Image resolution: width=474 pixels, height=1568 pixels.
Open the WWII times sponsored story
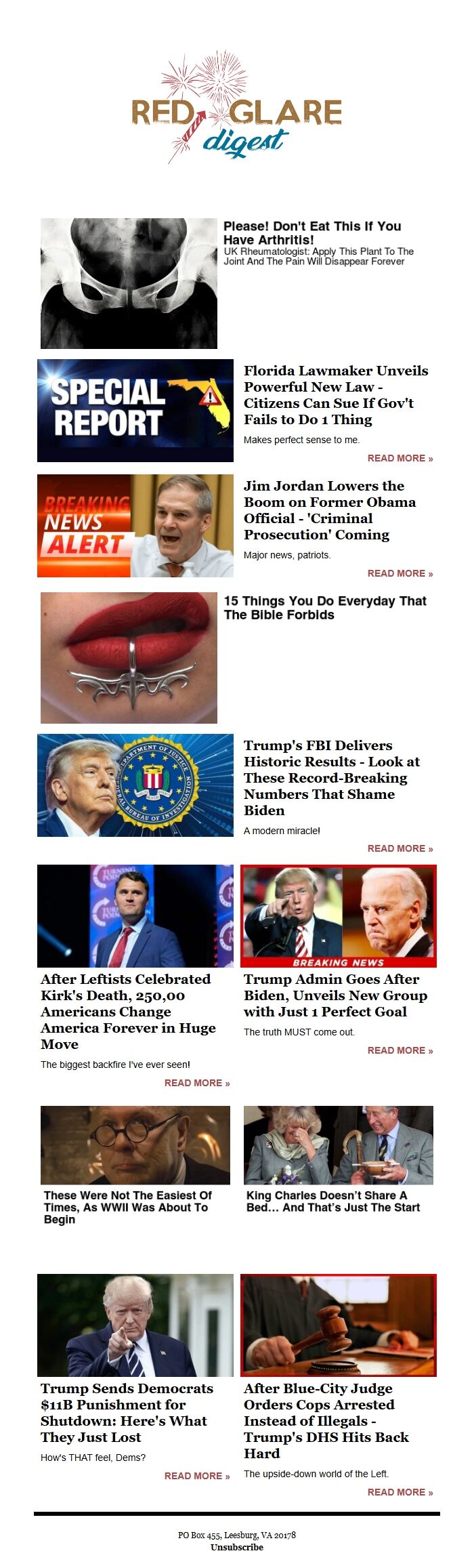[127, 1207]
